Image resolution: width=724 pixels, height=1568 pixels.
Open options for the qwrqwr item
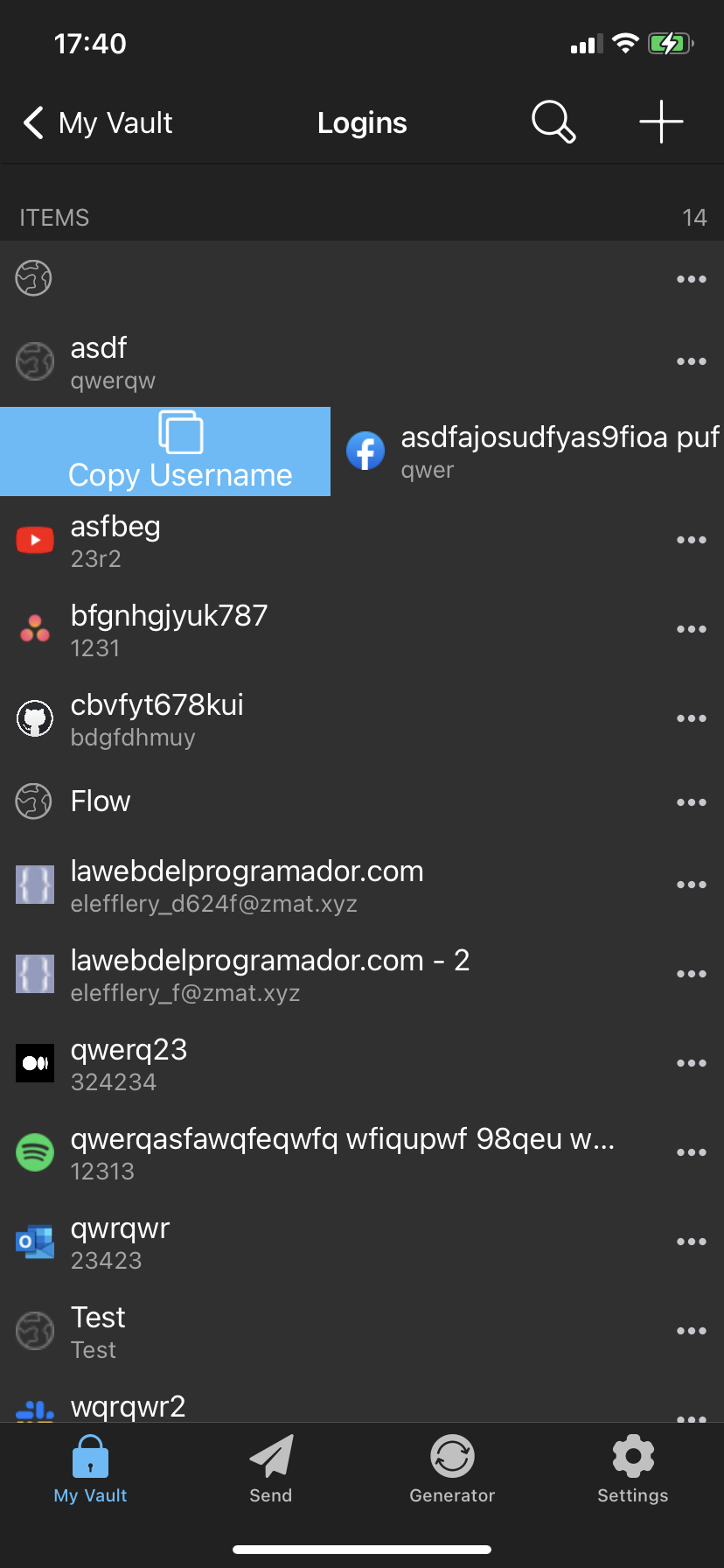click(691, 1242)
